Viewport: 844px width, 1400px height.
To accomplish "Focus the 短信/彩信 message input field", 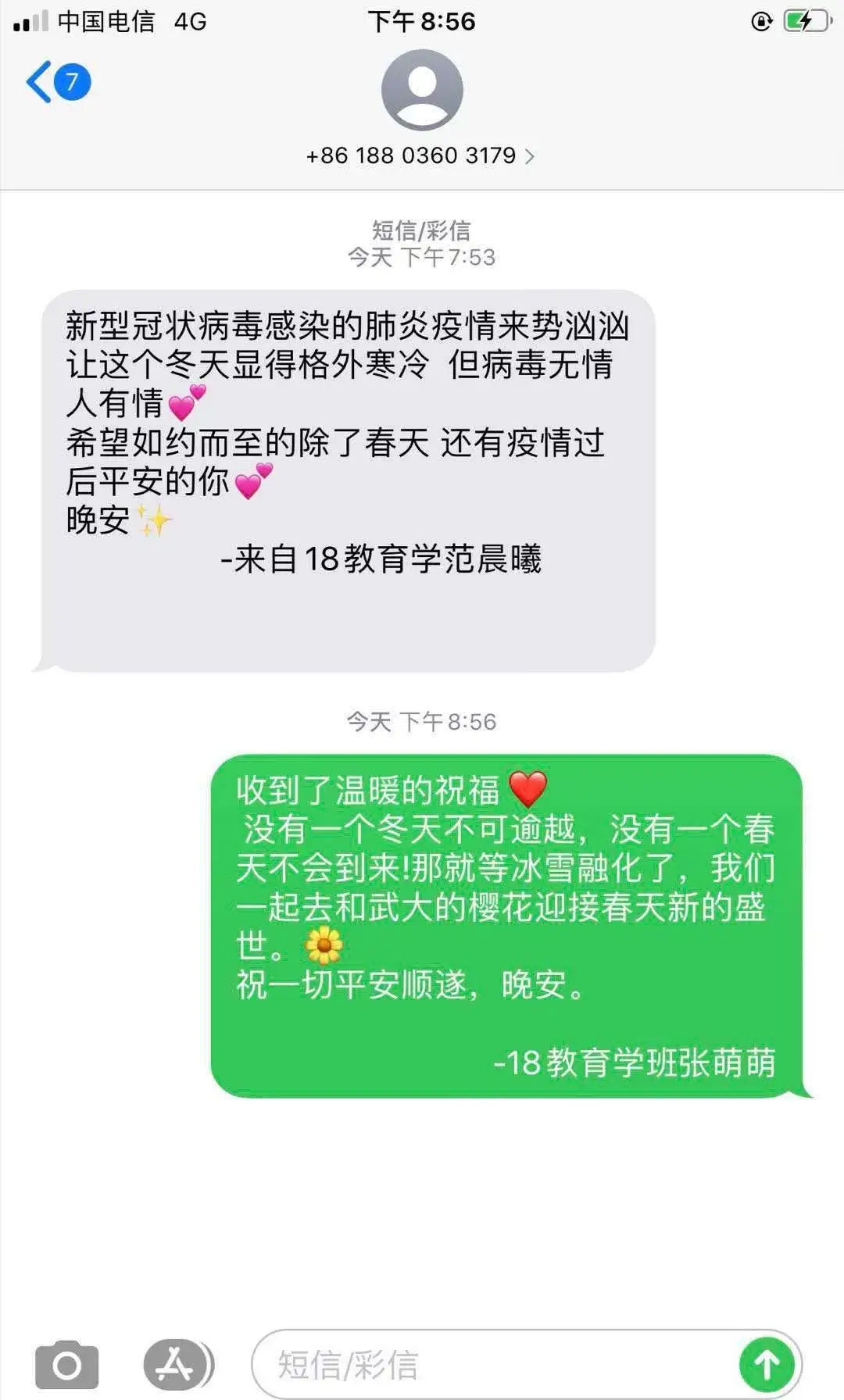I will (x=492, y=1365).
